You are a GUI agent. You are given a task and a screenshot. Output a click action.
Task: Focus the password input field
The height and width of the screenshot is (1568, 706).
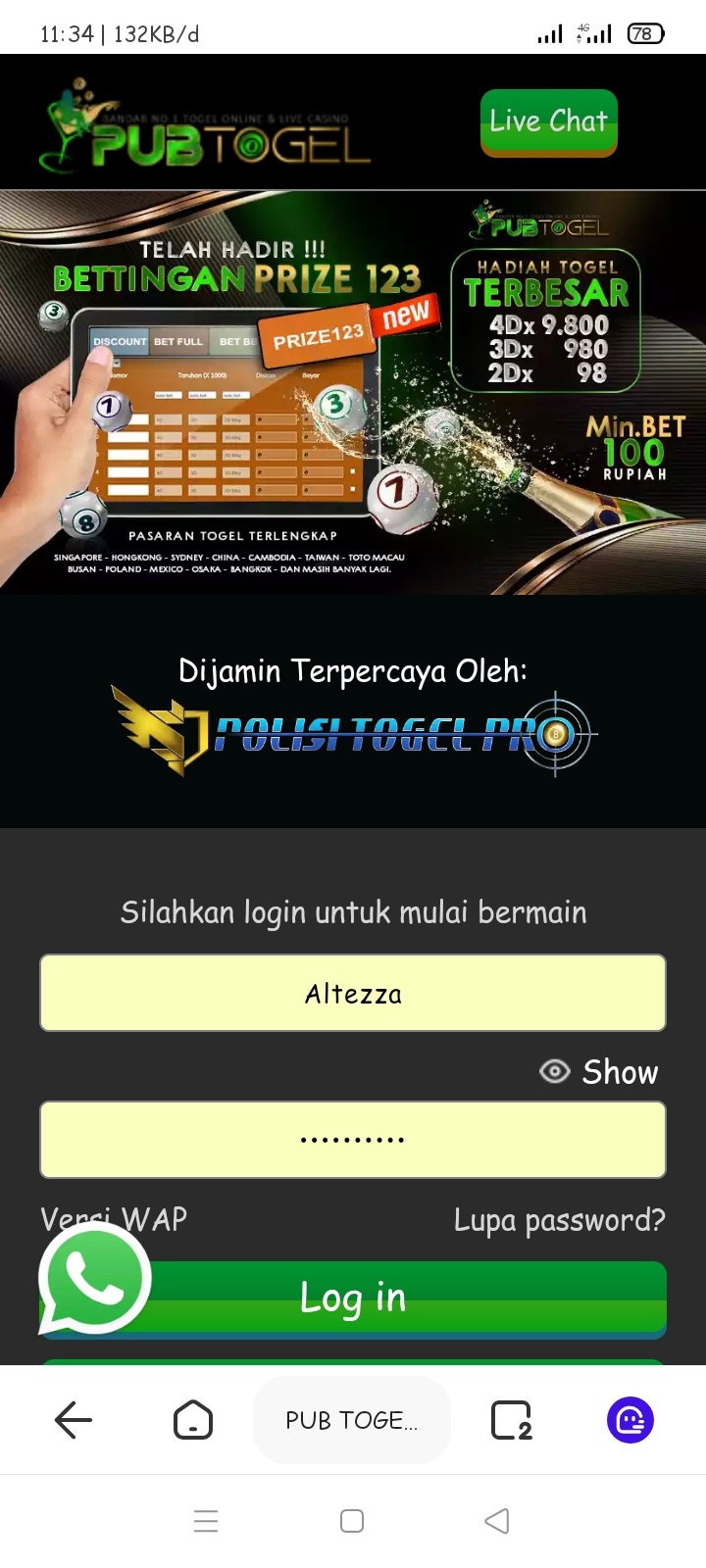pyautogui.click(x=353, y=1140)
